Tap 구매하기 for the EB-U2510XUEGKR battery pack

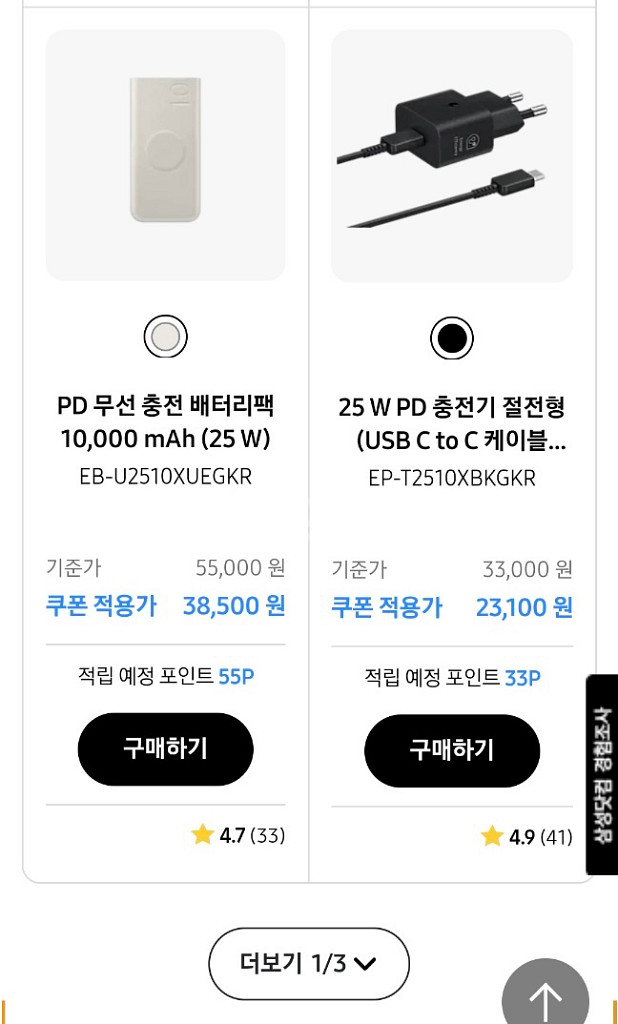(x=165, y=748)
